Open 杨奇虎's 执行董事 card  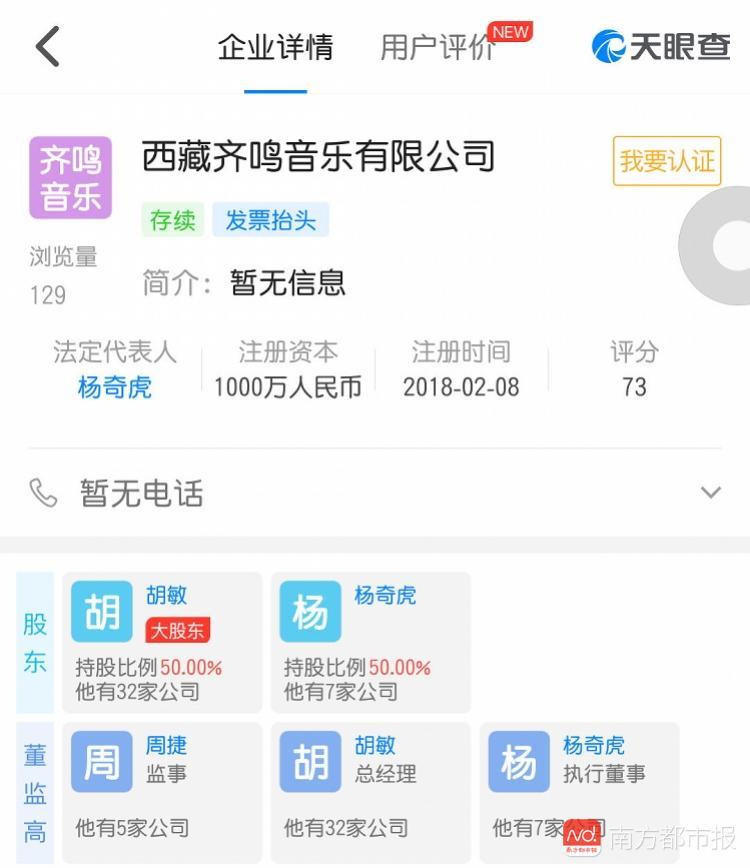(579, 790)
